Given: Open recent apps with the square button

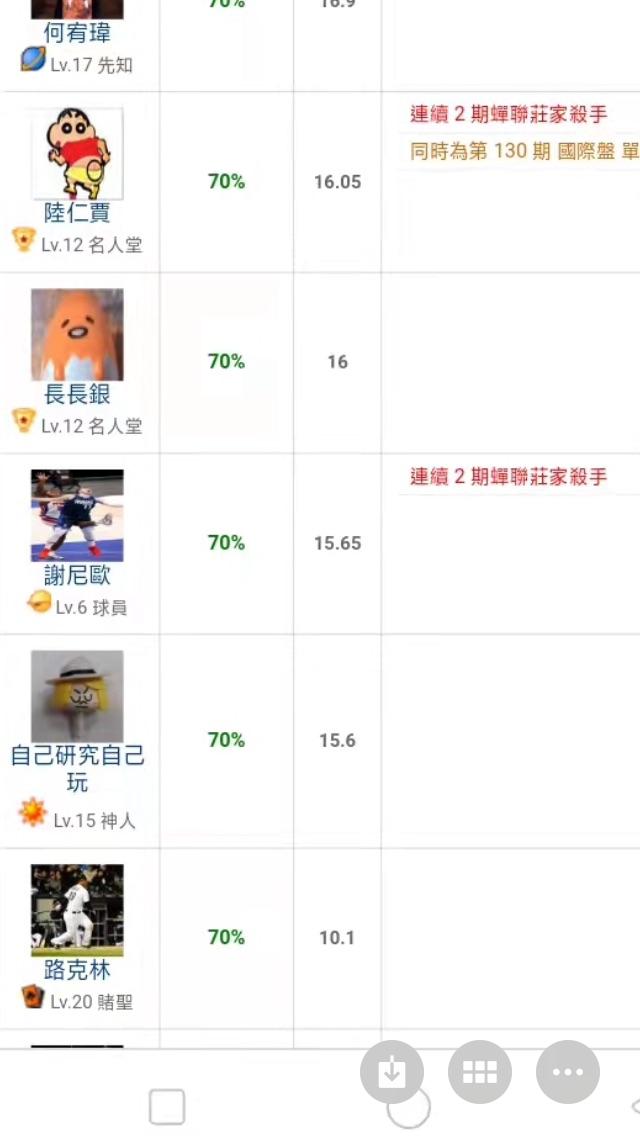Looking at the screenshot, I should (167, 1107).
